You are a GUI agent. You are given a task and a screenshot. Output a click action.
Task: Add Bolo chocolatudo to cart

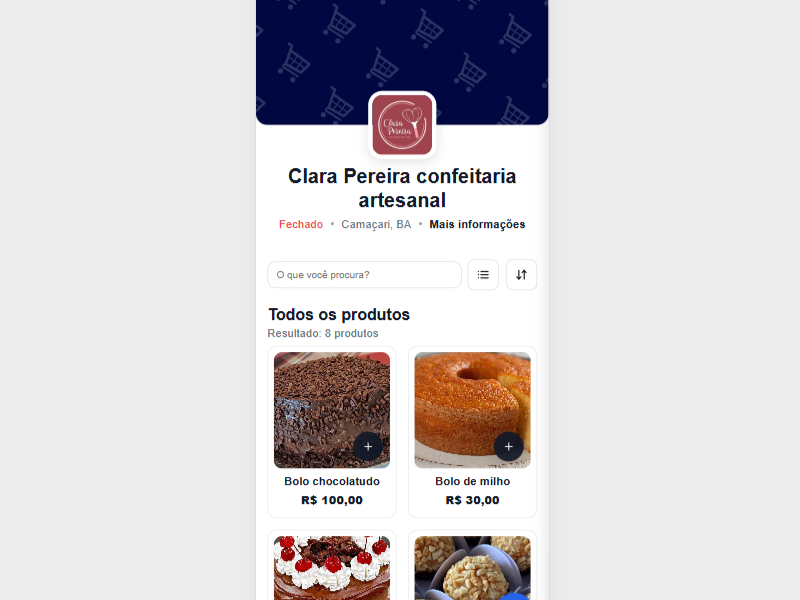pos(368,446)
